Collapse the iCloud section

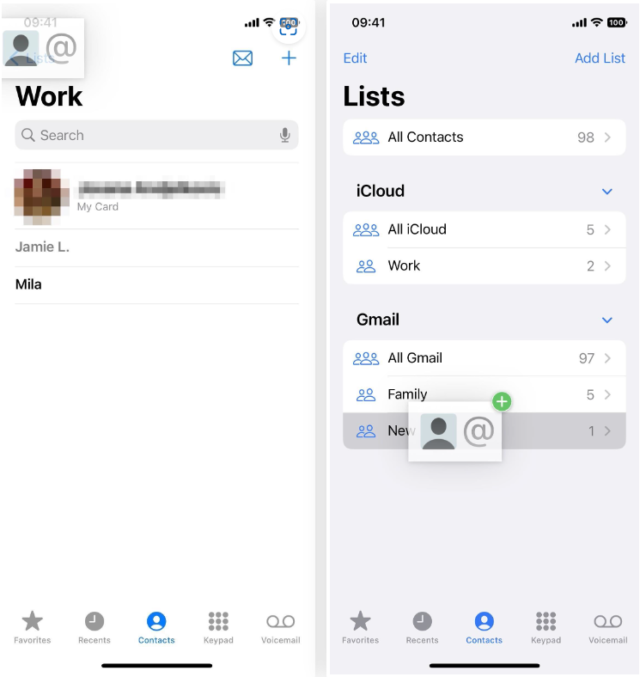click(x=607, y=191)
